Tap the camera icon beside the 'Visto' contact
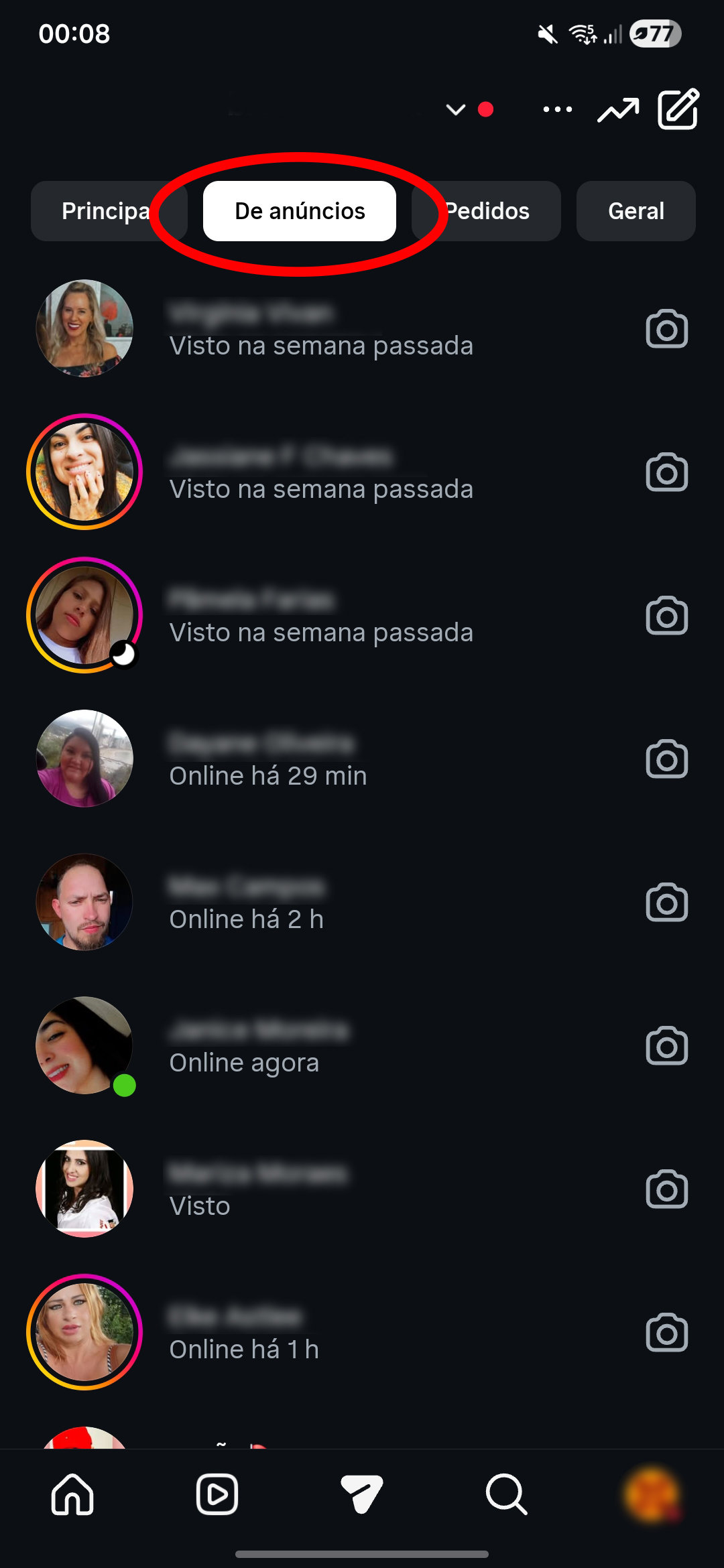Viewport: 724px width, 1568px height. 667,1189
